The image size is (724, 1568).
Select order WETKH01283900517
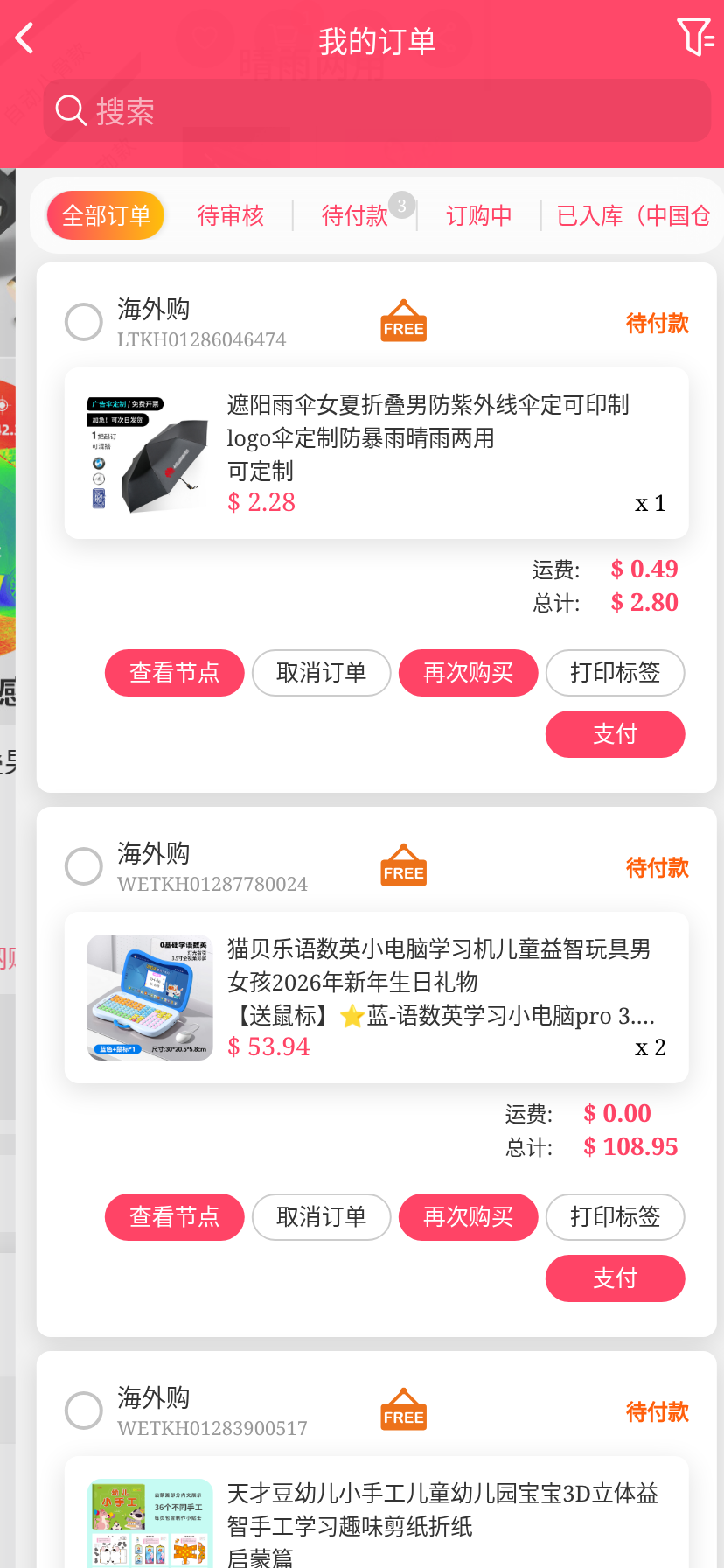point(84,1410)
